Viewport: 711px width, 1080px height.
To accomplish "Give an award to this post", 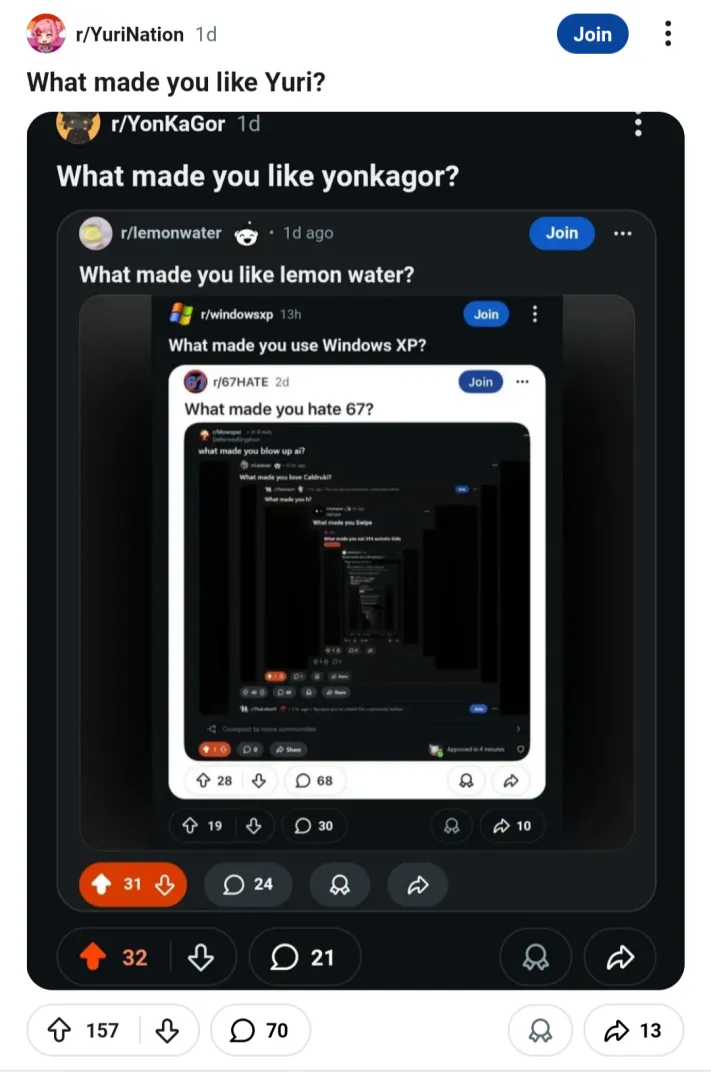I will (540, 1030).
